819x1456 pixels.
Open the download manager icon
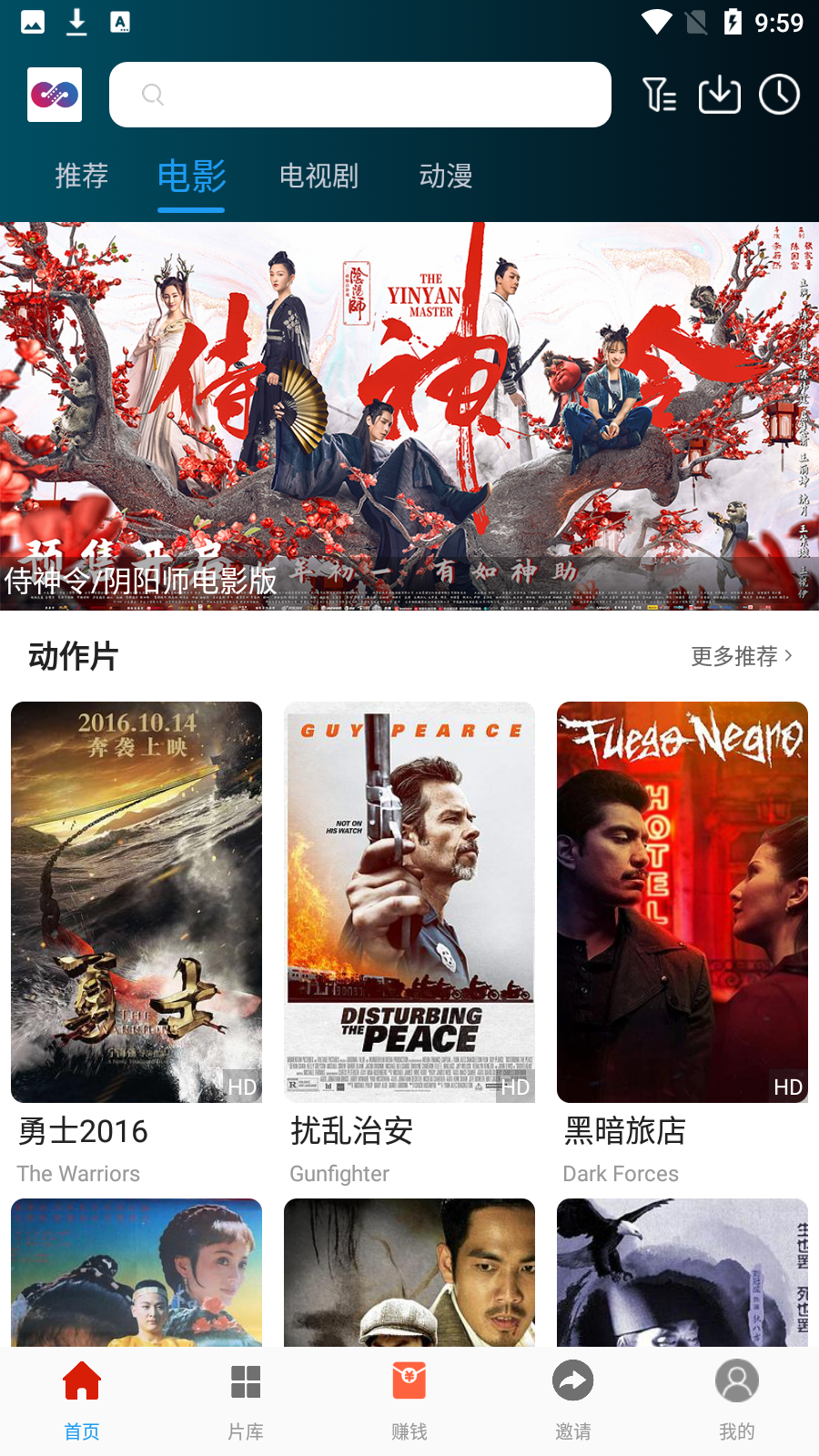719,95
